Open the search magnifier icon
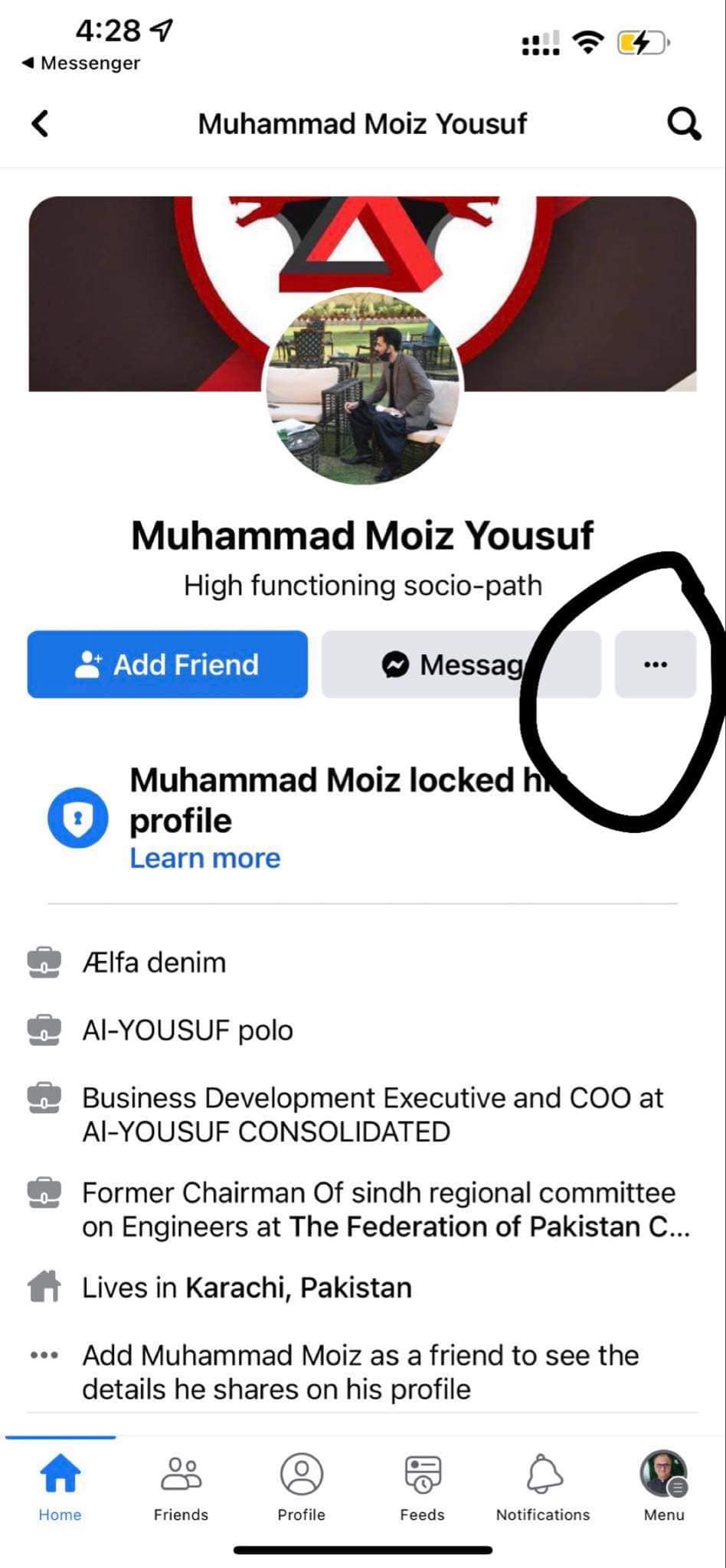The height and width of the screenshot is (1568, 726). click(684, 123)
